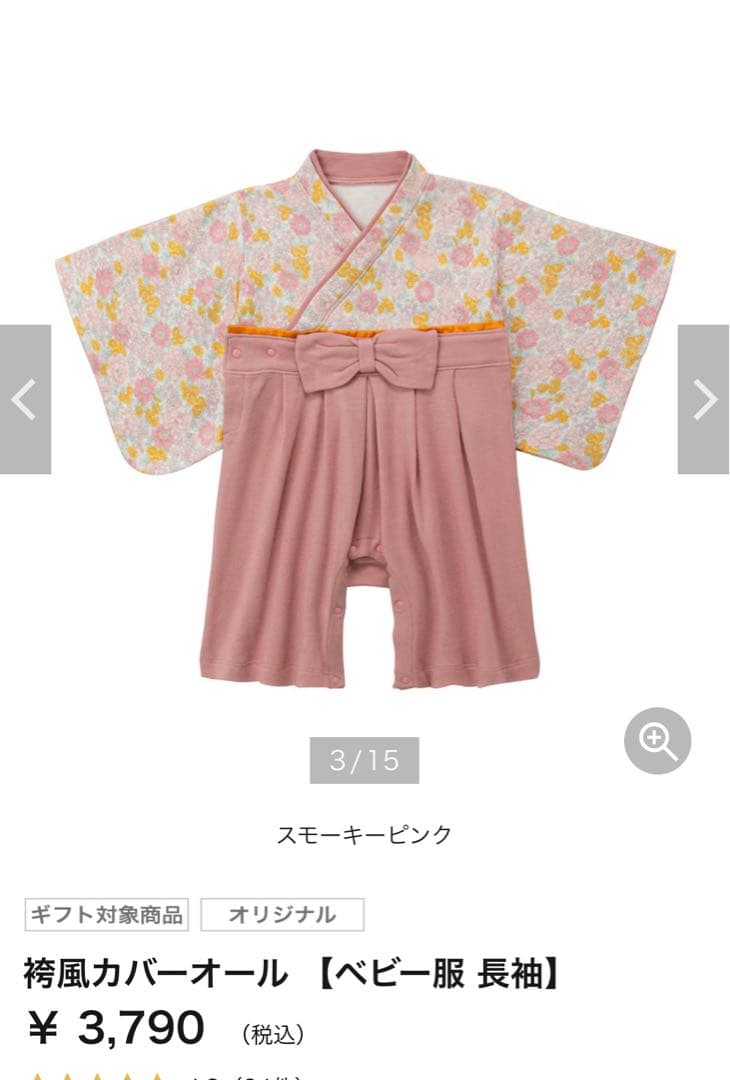Toggle the ギフト対象商品 badge
Viewport: 730px width, 1080px height.
click(110, 911)
